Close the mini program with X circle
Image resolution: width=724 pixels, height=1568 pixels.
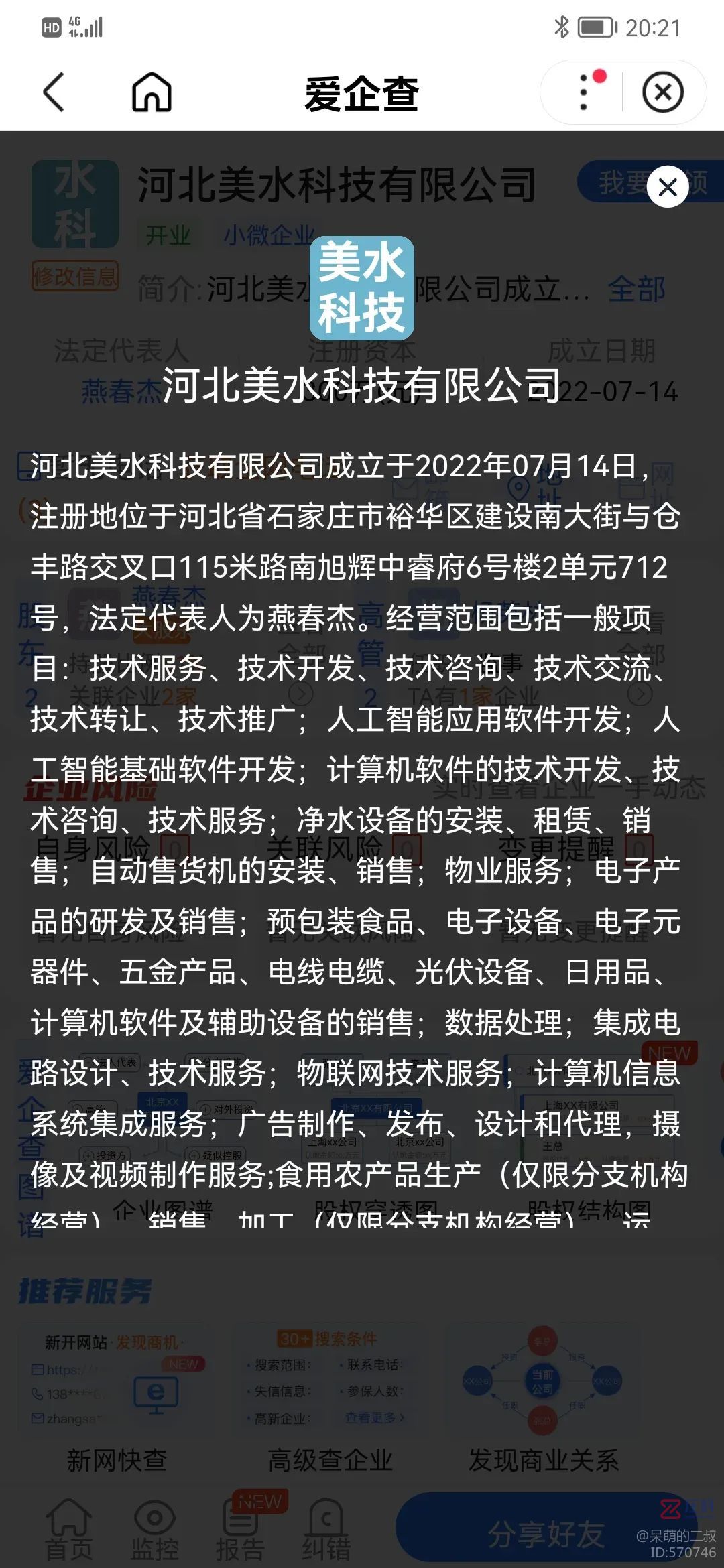click(x=662, y=92)
